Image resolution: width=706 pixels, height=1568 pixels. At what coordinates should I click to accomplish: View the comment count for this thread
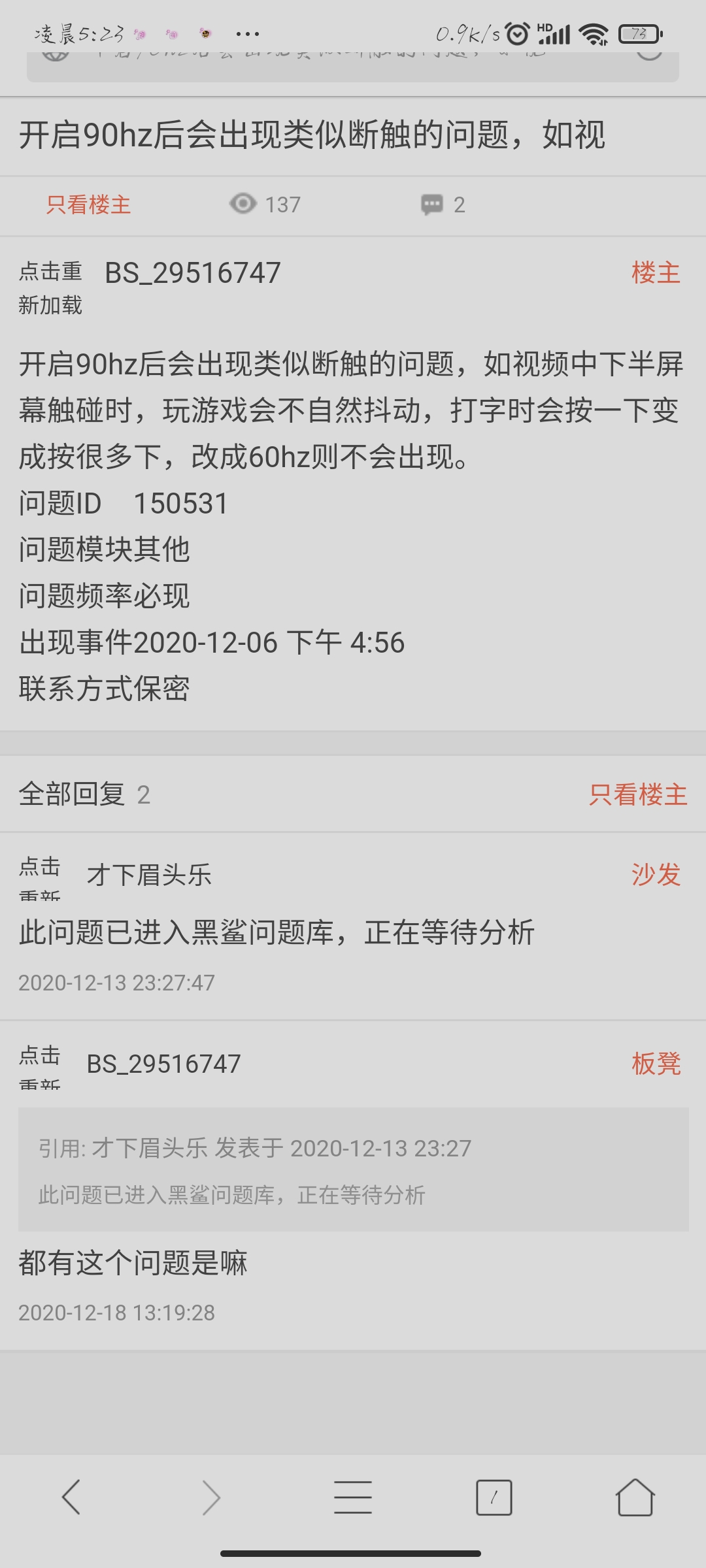443,204
